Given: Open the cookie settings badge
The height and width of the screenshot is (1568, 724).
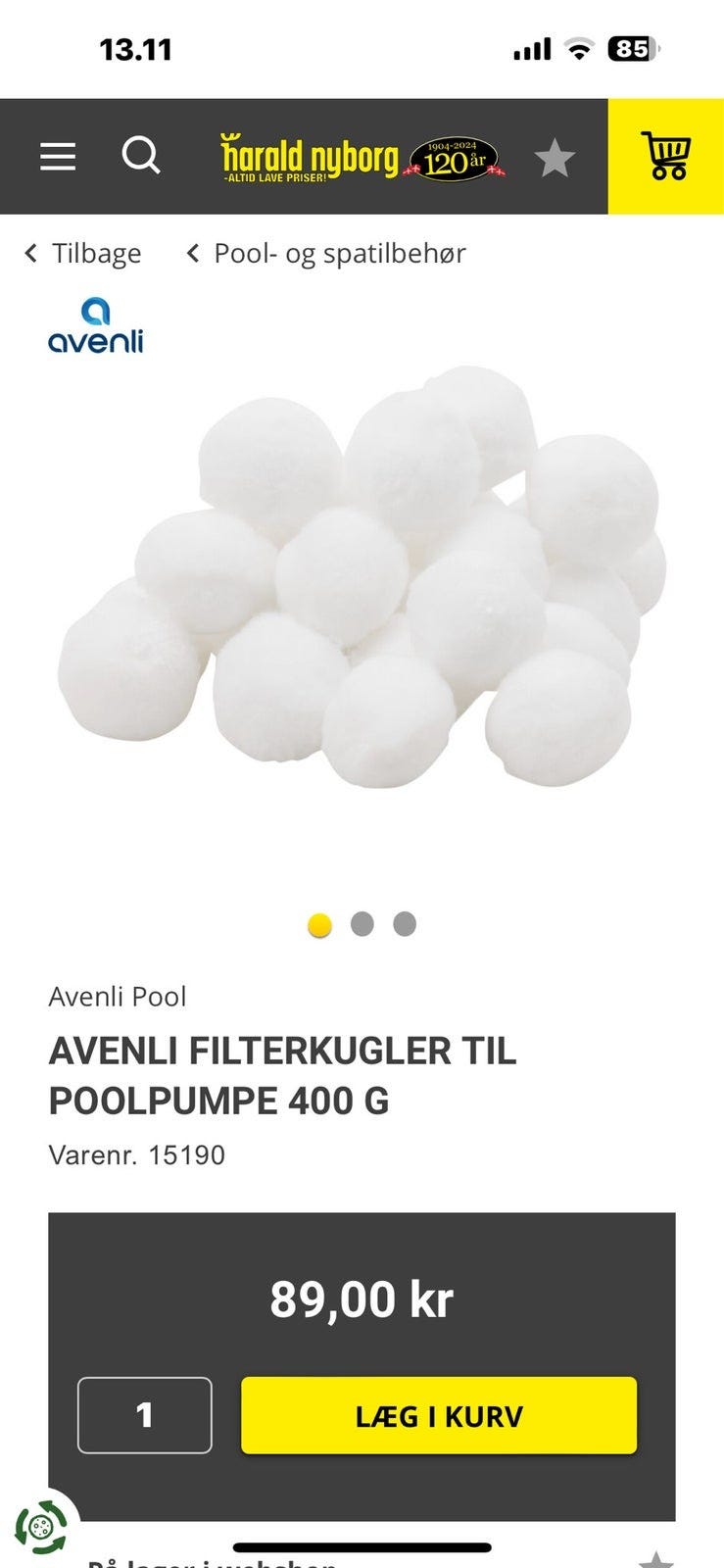Looking at the screenshot, I should [40, 1527].
